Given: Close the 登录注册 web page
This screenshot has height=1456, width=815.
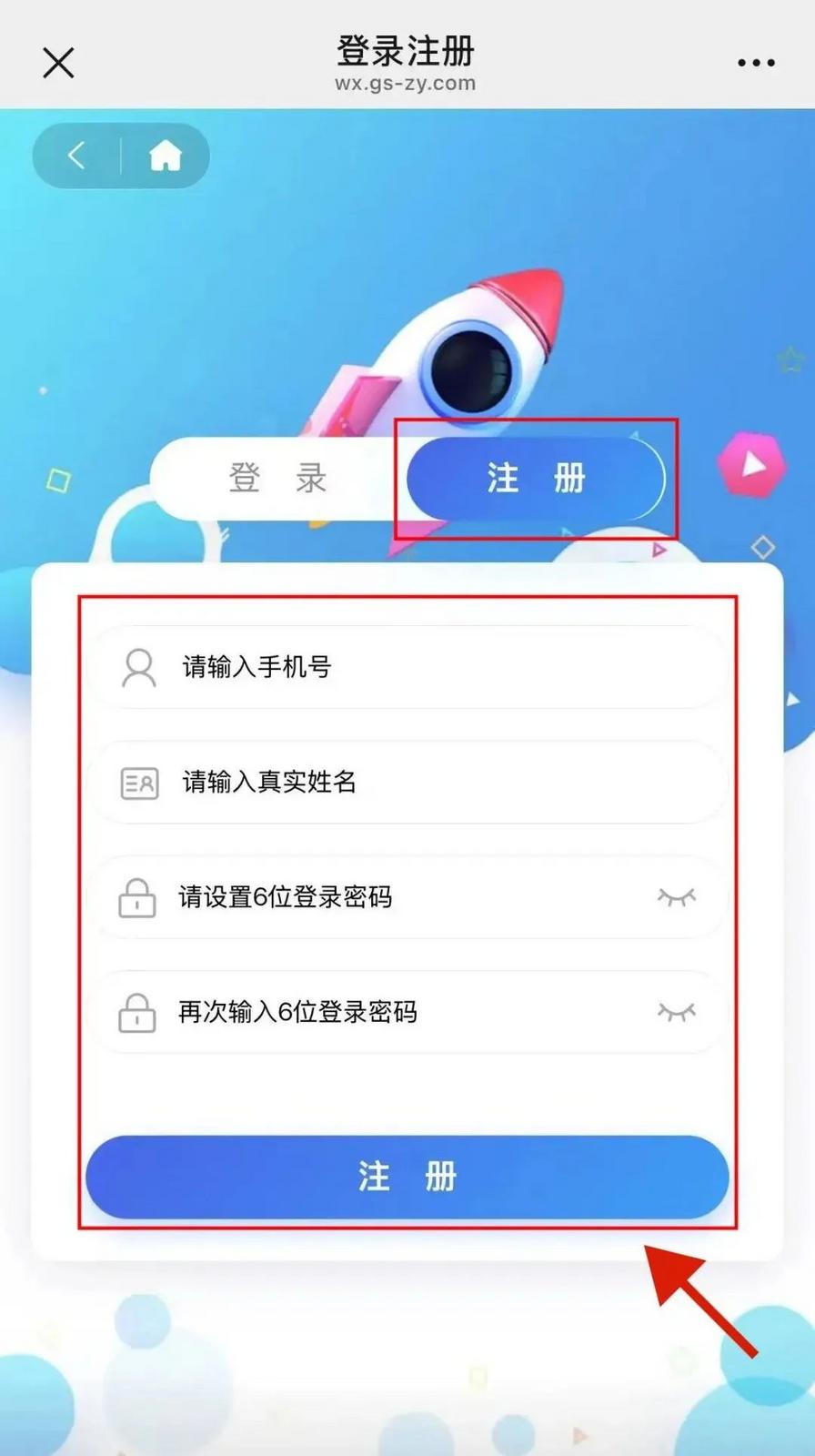Looking at the screenshot, I should tap(58, 63).
